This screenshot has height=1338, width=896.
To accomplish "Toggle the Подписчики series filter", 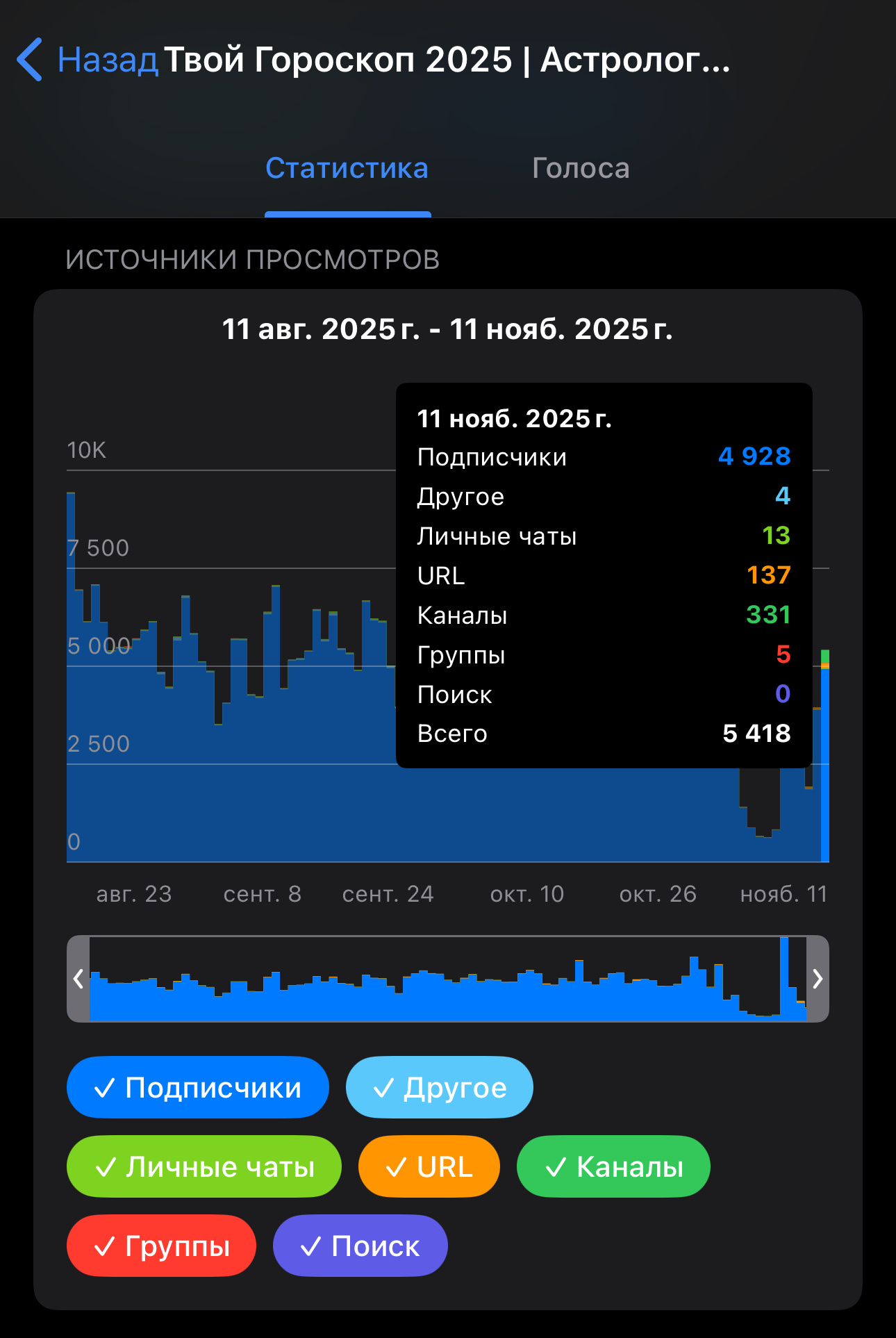I will point(197,1087).
